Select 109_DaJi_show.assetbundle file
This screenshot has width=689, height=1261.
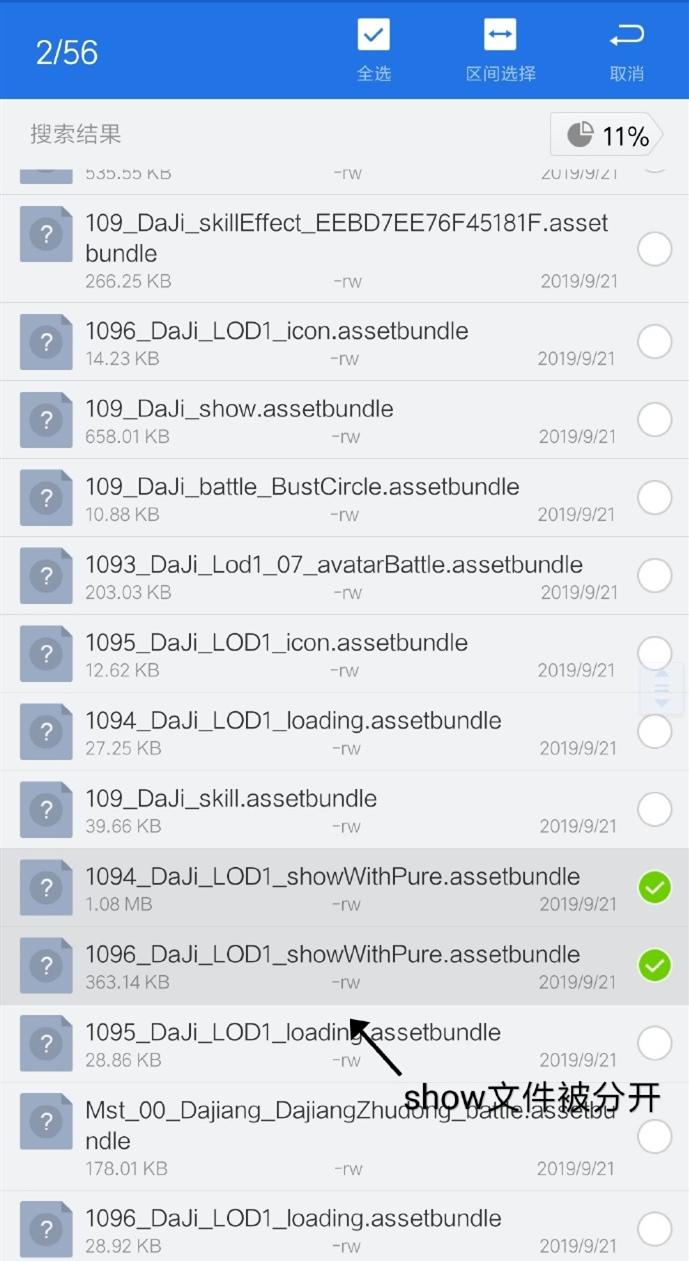coord(654,420)
